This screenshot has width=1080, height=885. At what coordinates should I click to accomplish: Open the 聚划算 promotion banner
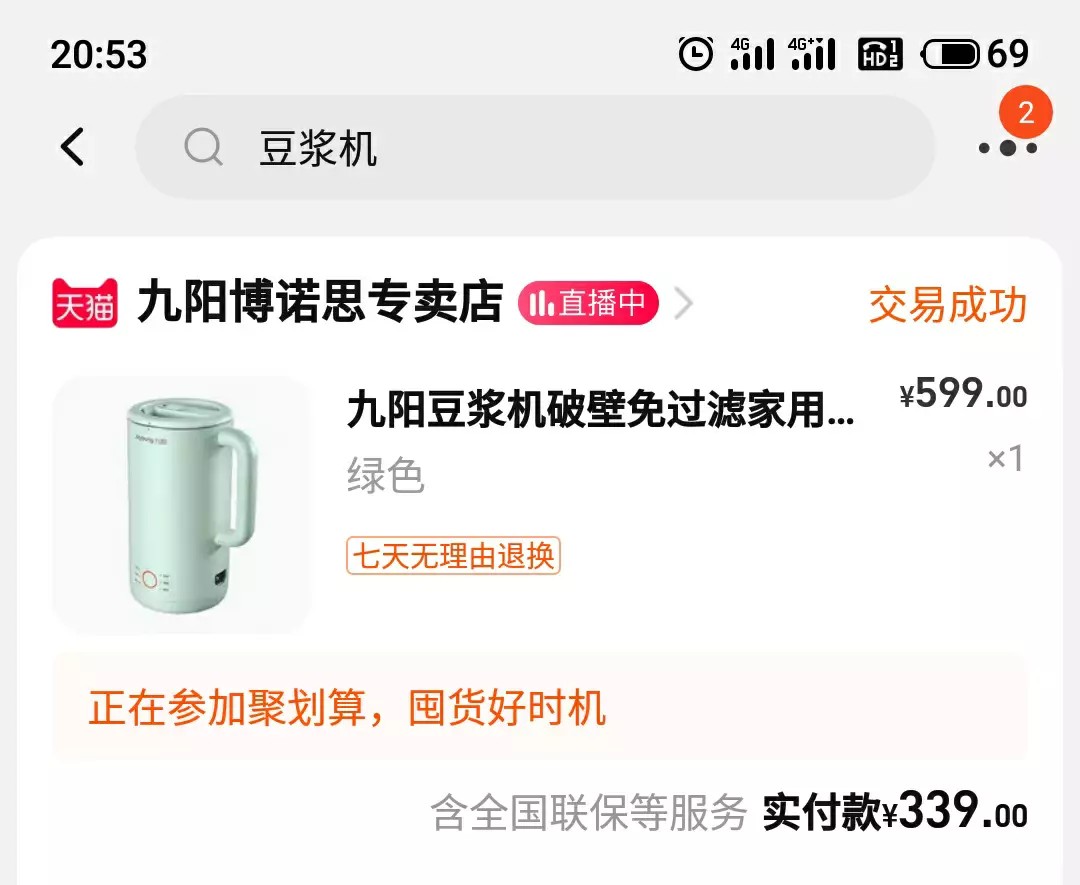coord(540,708)
